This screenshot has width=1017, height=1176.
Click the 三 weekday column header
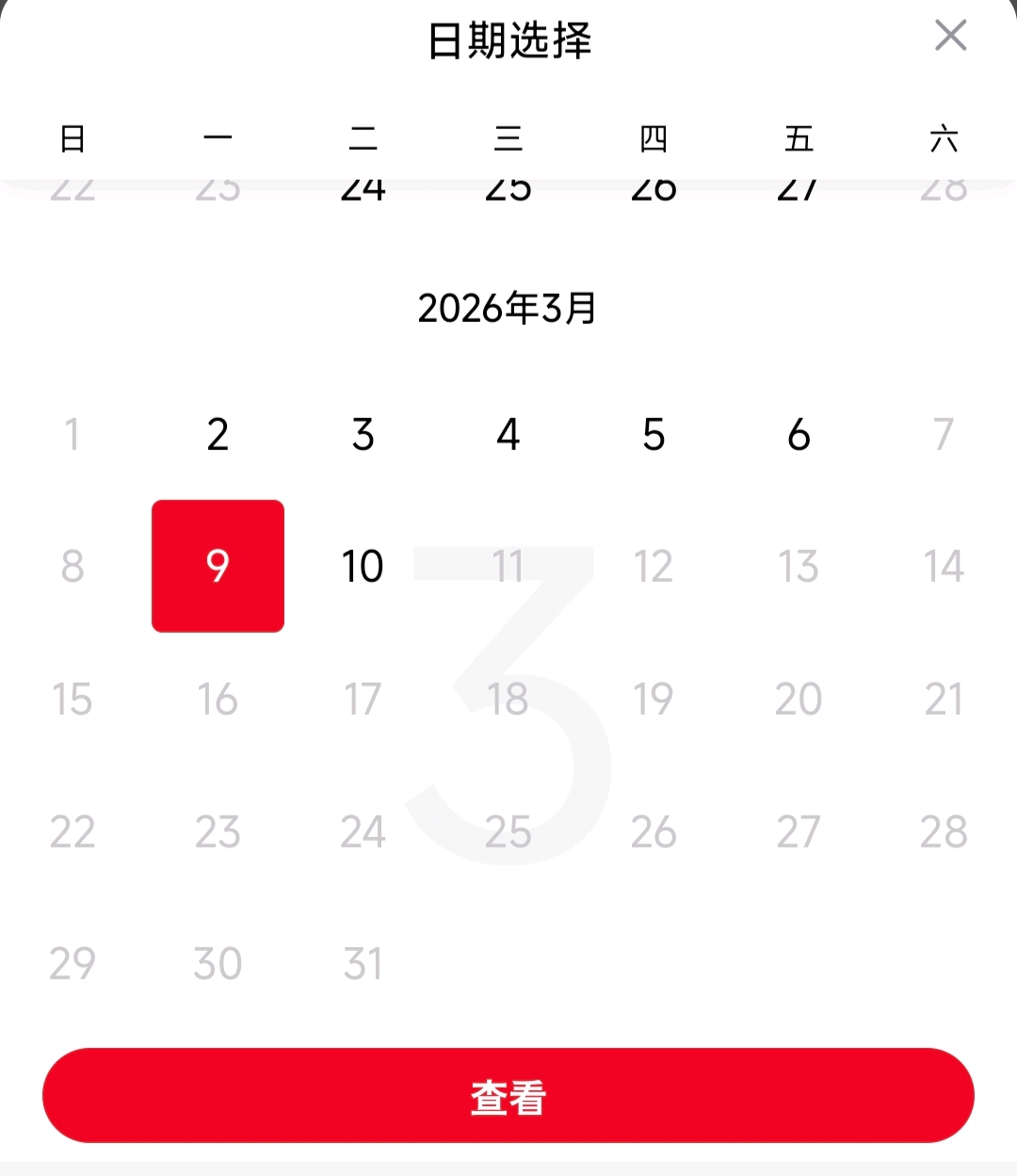(x=508, y=137)
